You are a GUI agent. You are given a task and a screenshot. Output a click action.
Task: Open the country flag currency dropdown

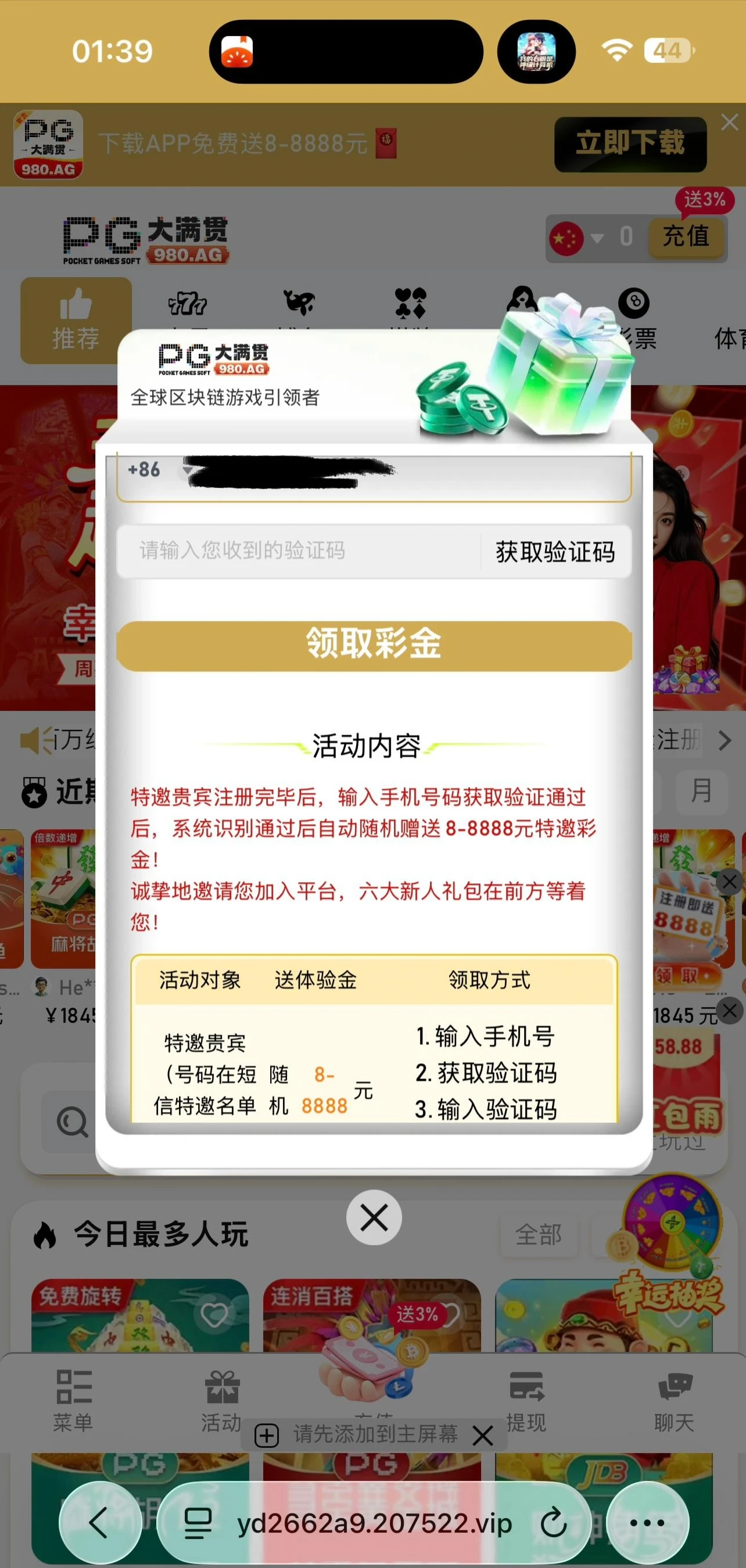point(576,238)
